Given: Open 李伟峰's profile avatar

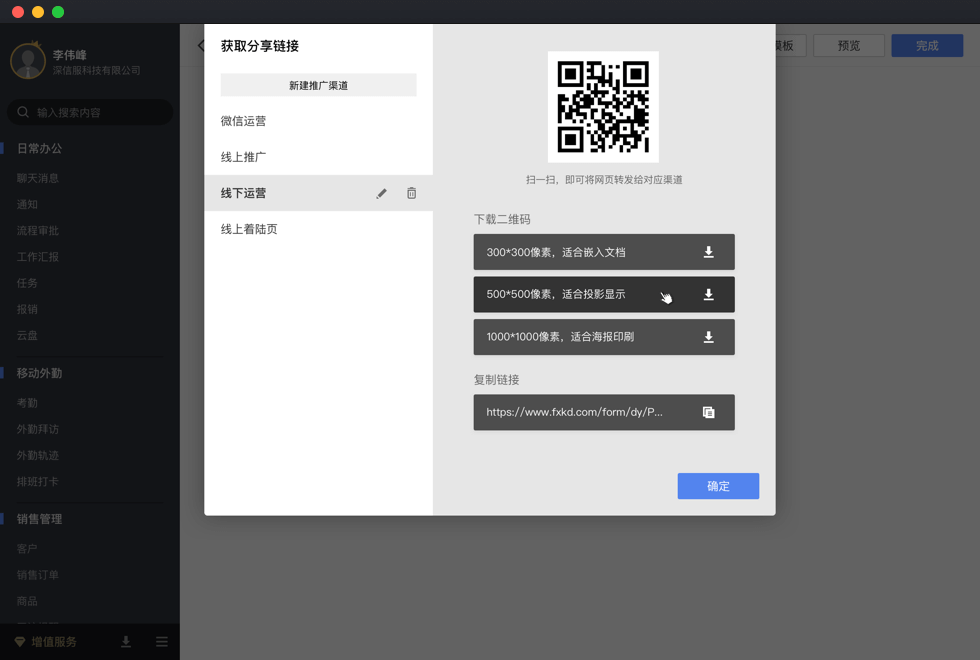Looking at the screenshot, I should pos(27,62).
